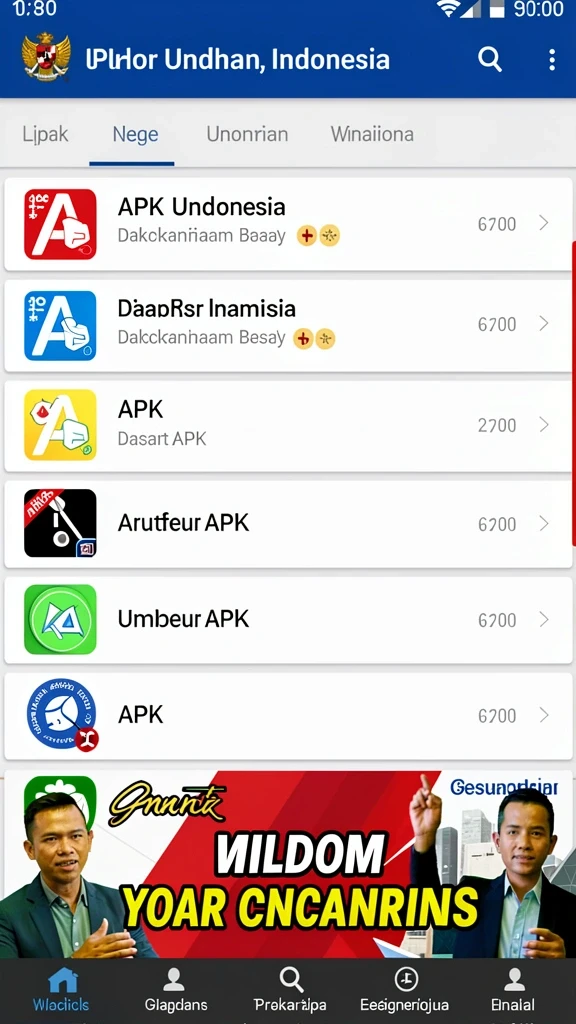Tap the VIILDOM YOAR CNCANRINS banner
The height and width of the screenshot is (1024, 576).
tap(288, 864)
